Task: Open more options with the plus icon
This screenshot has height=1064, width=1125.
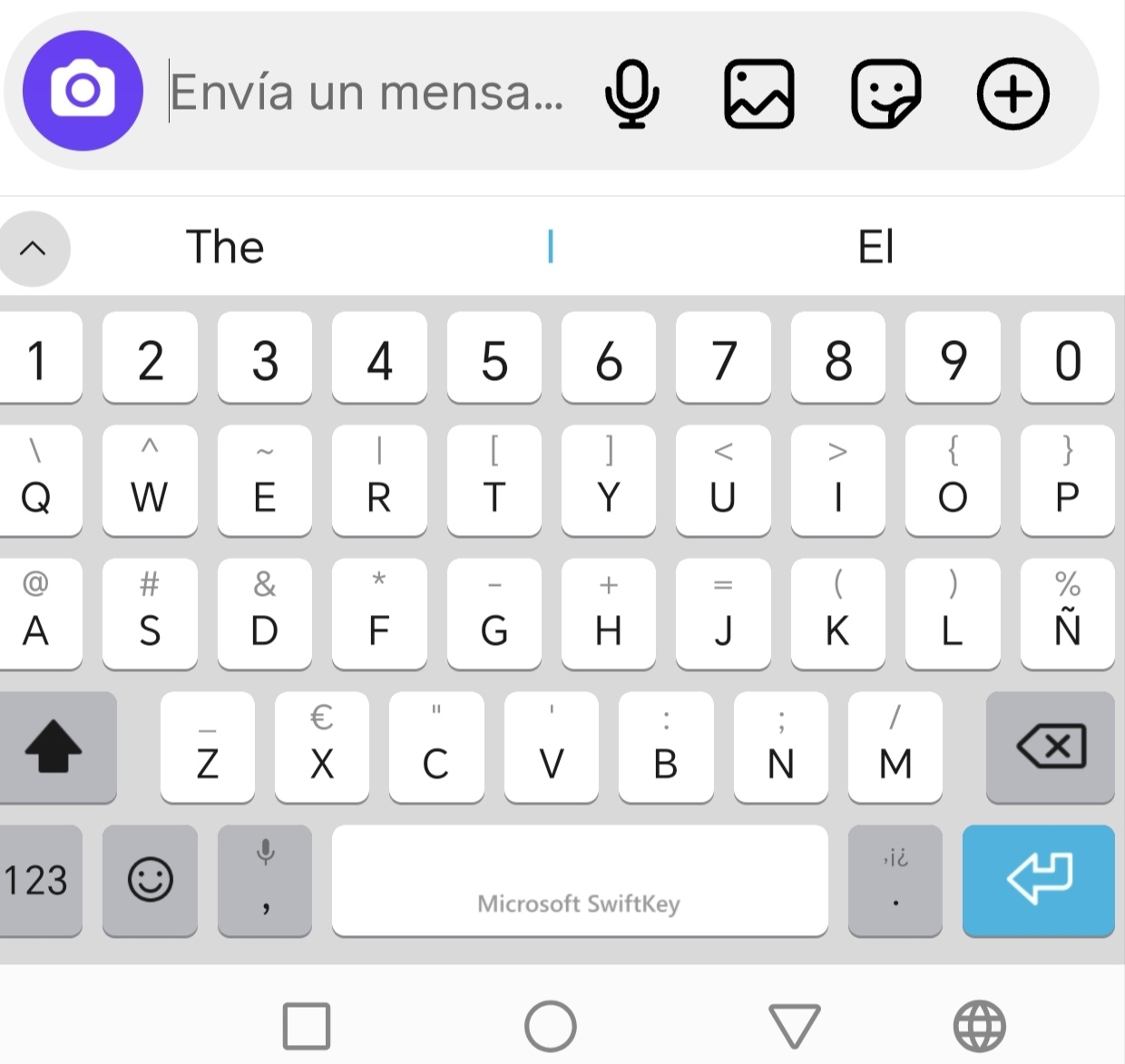Action: click(1012, 93)
